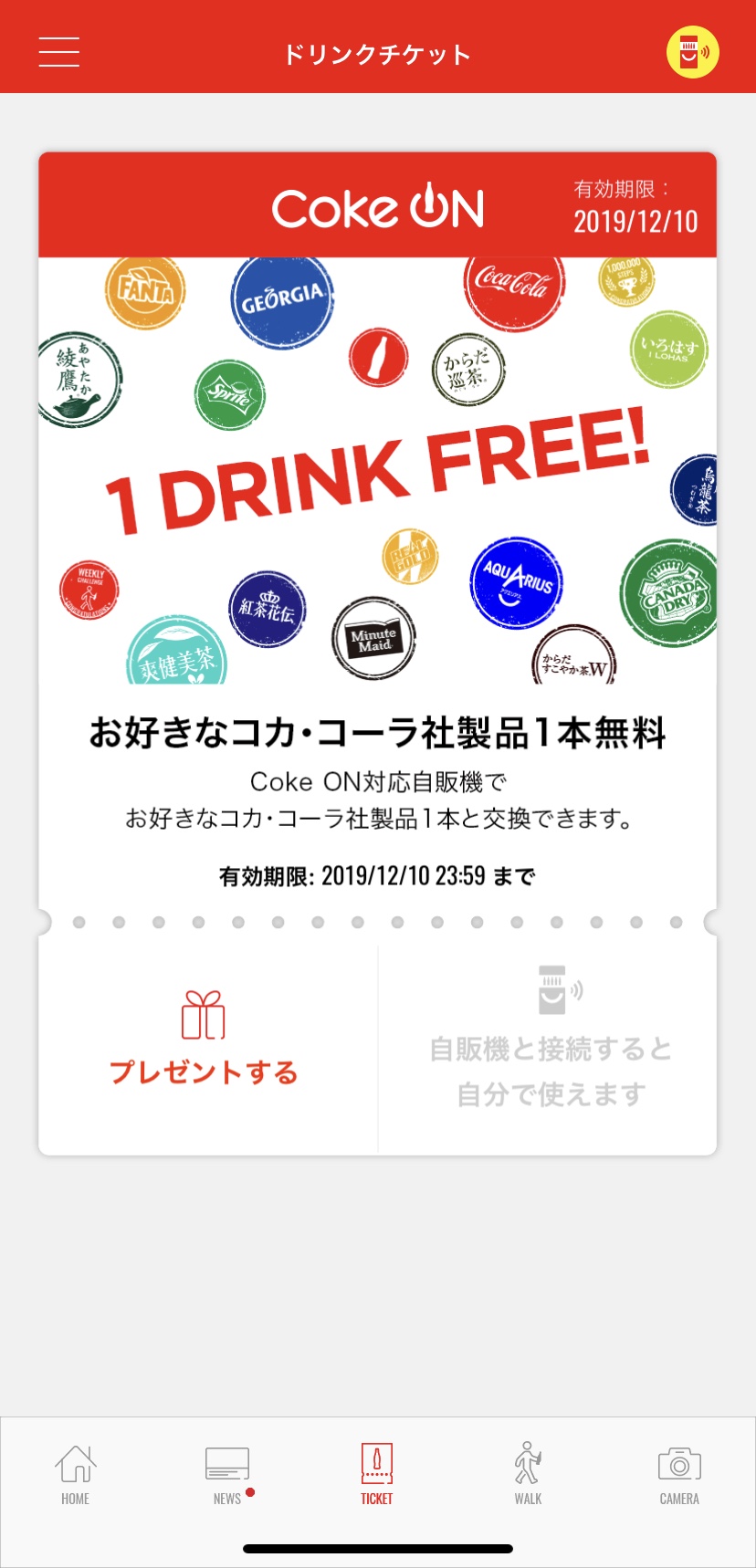Viewport: 756px width, 1568px height.
Task: Open the hamburger drawer menu
Action: pos(59,52)
